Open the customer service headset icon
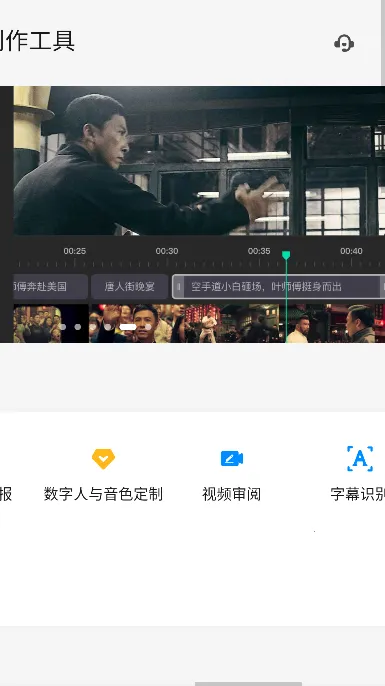The image size is (385, 686). coord(344,43)
